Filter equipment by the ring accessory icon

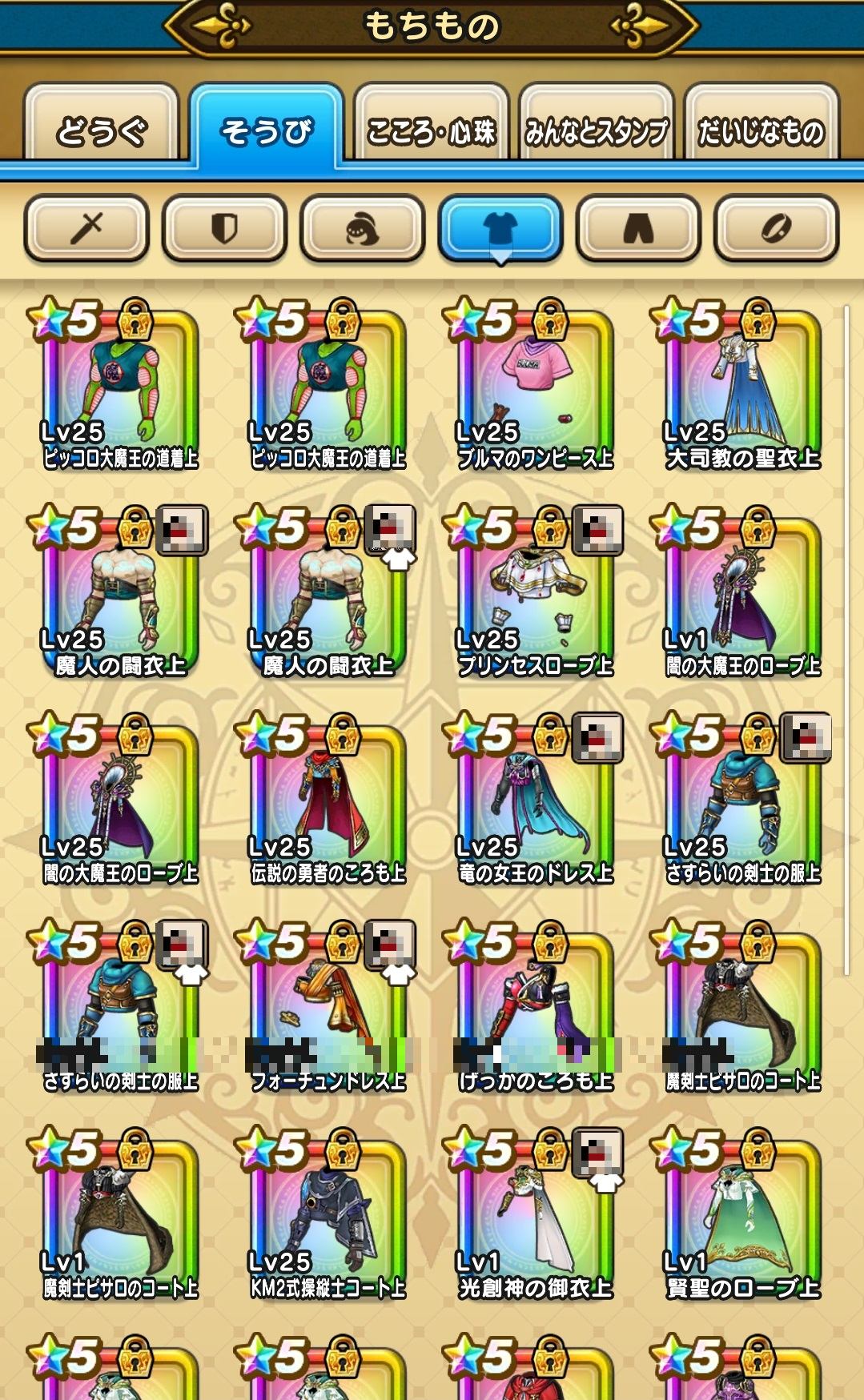point(776,229)
